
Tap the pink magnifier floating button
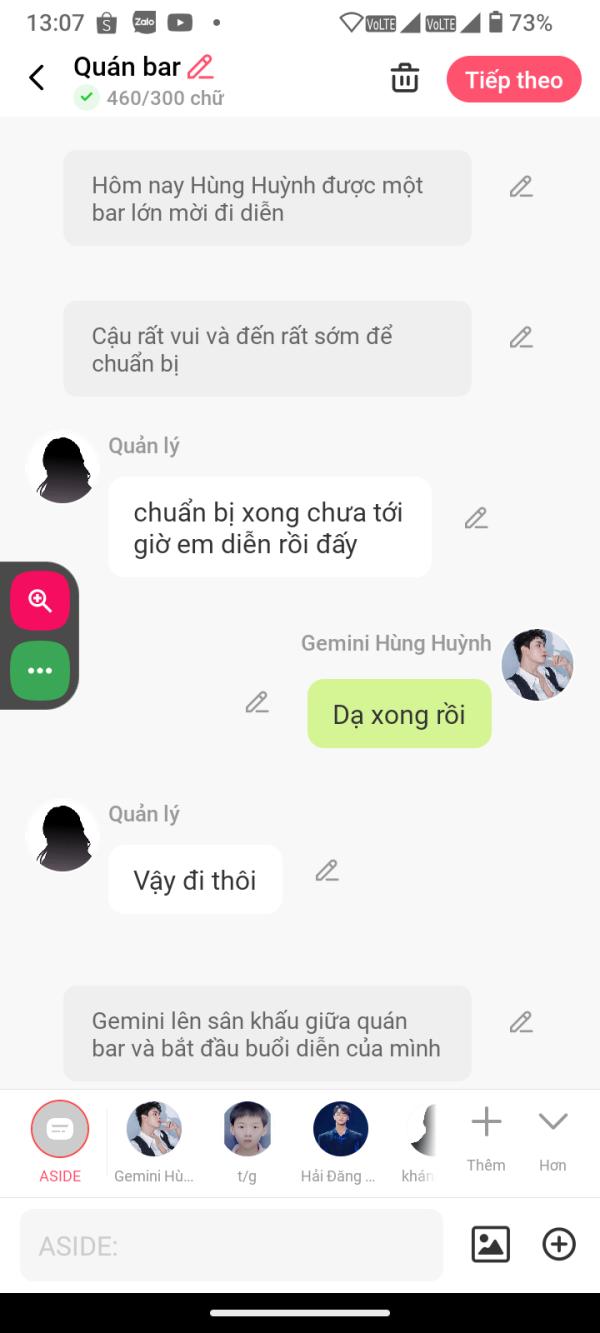coord(40,600)
